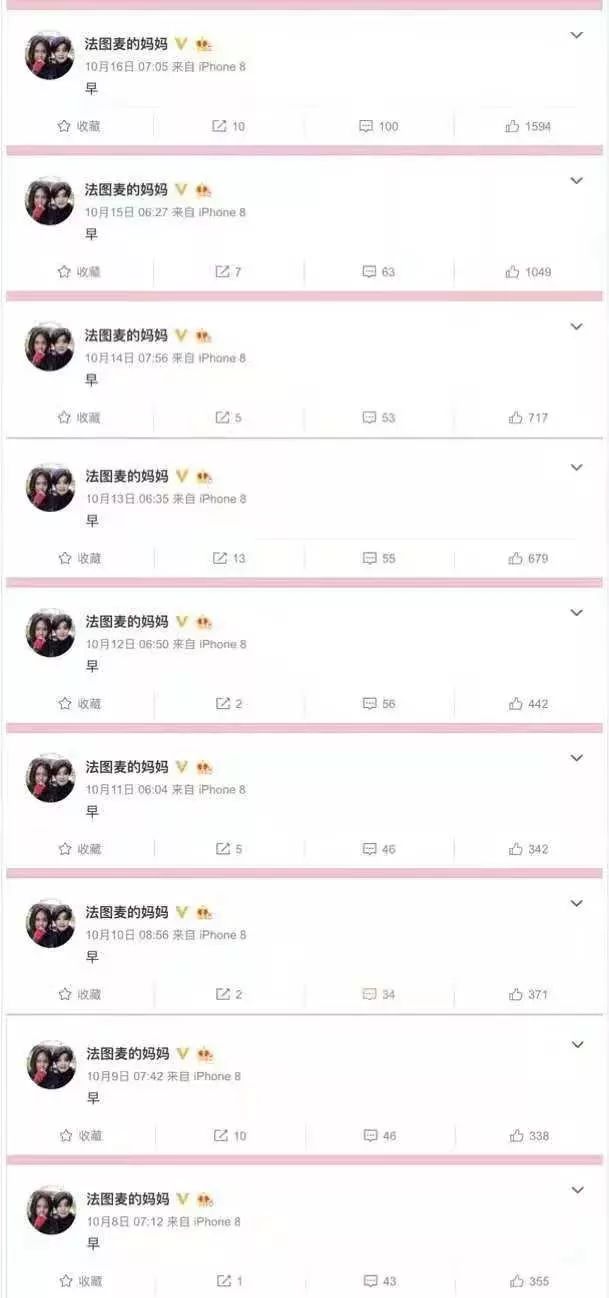
Task: Like the 10月14日 07:56 post
Action: pyautogui.click(x=527, y=418)
